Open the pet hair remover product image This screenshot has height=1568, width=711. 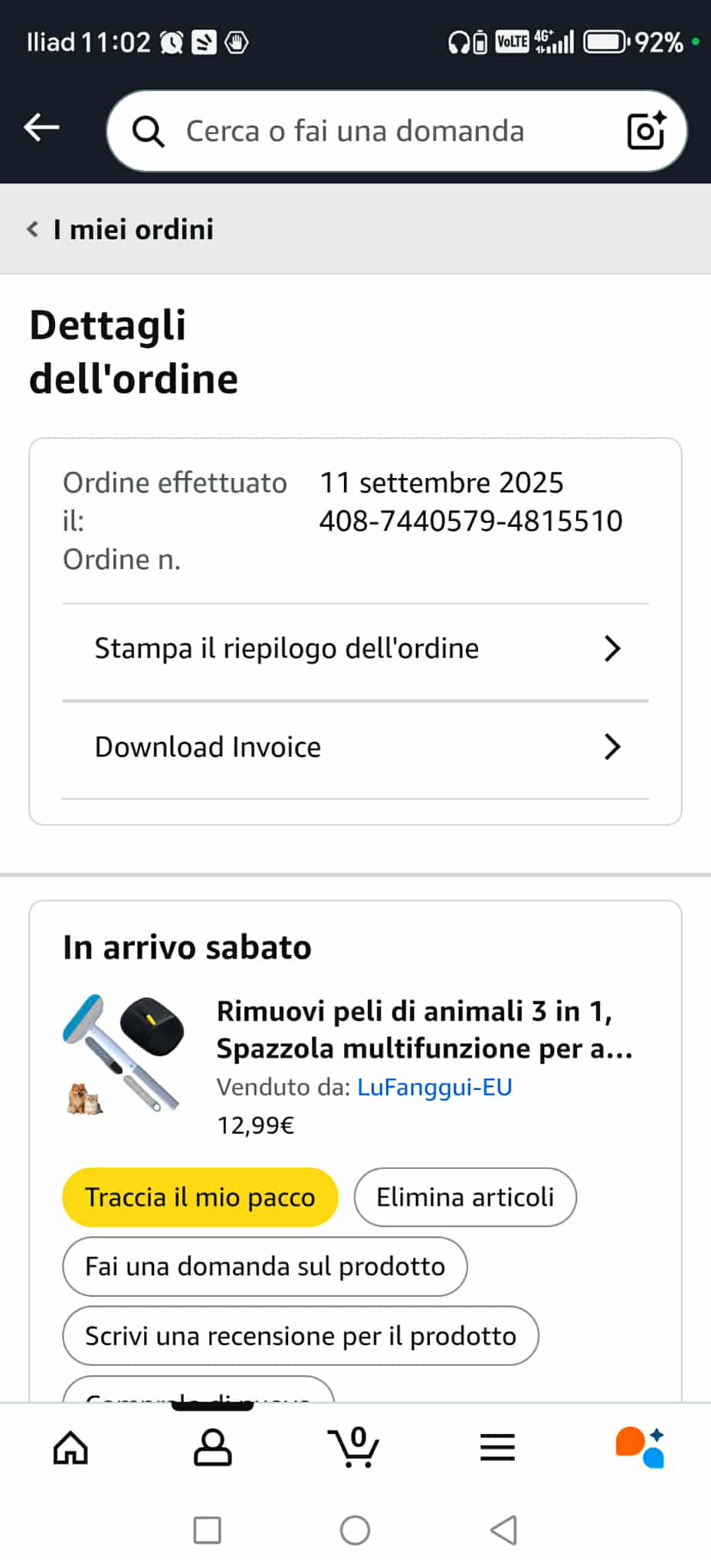(x=124, y=1054)
